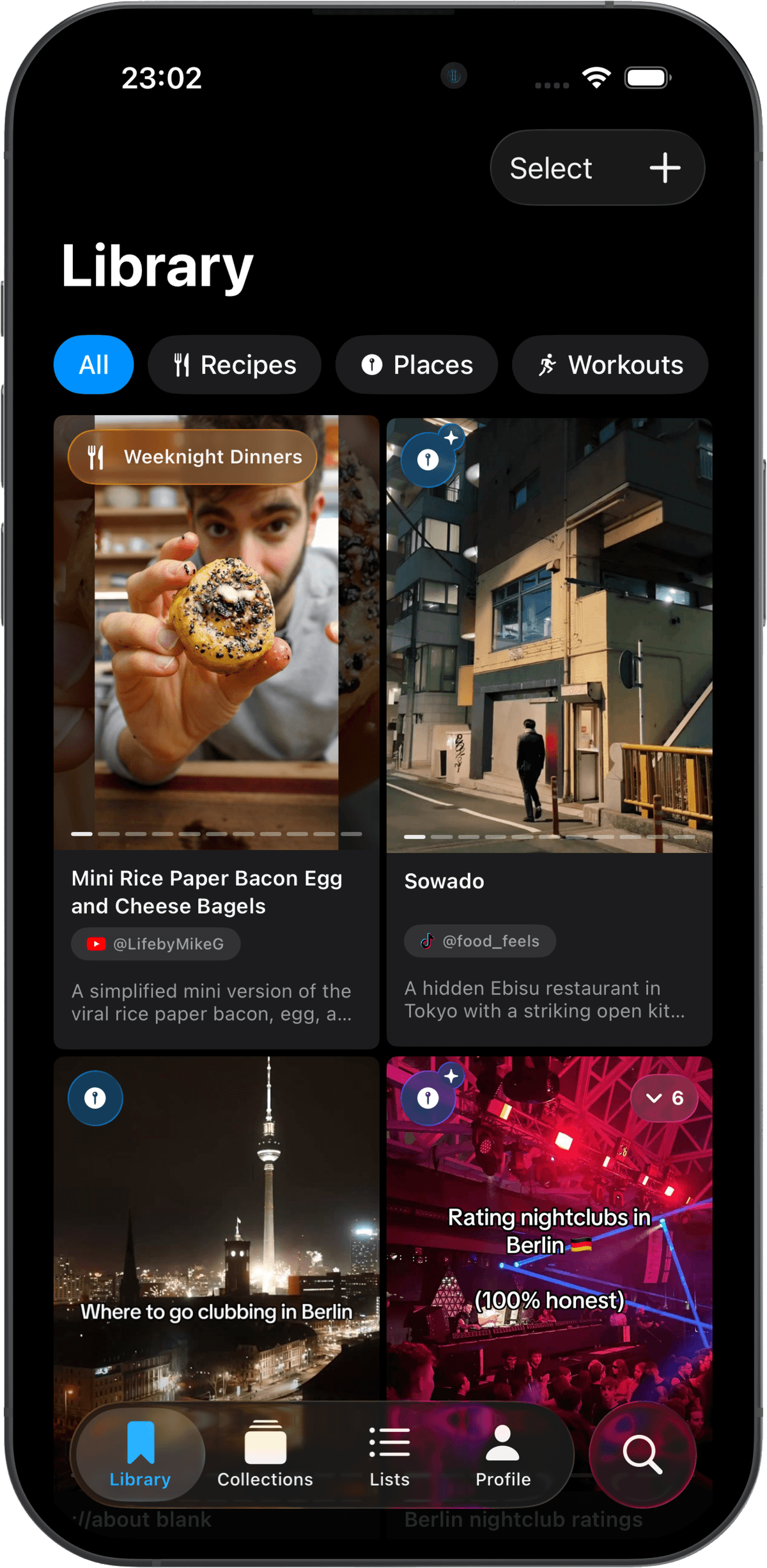Switch to the Collections tab

pos(265,1455)
